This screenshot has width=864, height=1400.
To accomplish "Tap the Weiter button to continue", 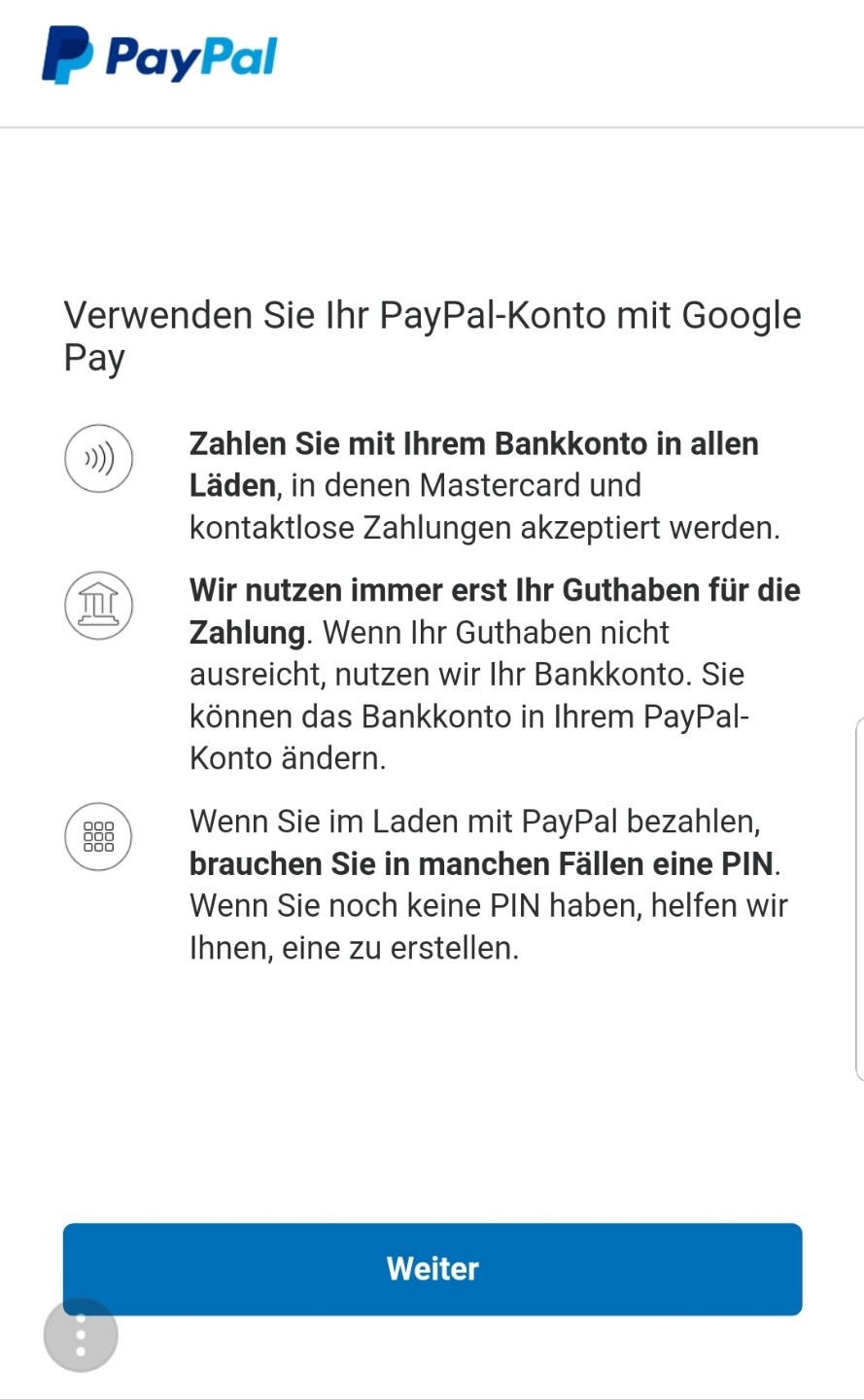I will click(x=432, y=1269).
